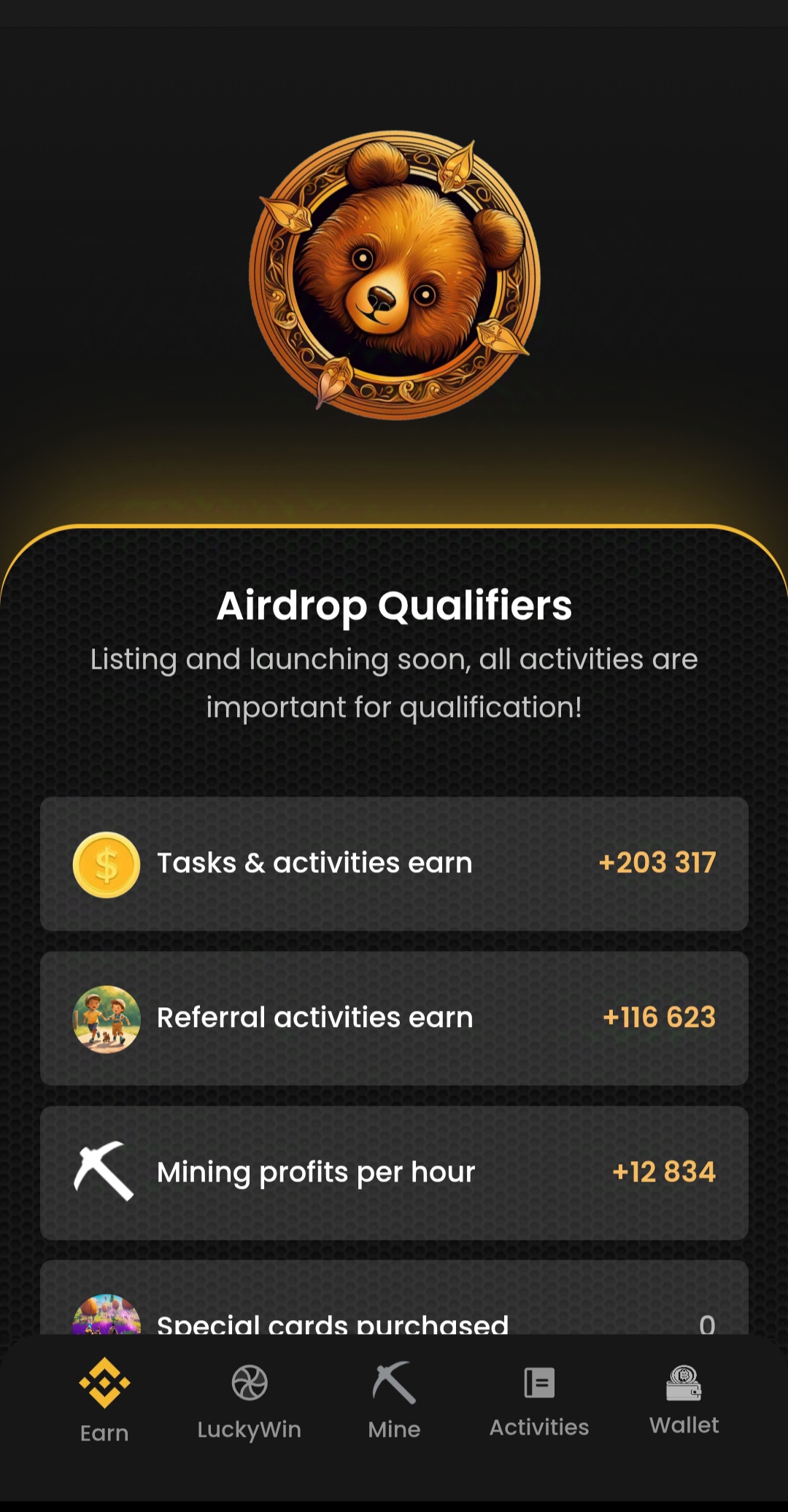Select the Activities tab
Viewport: 788px width, 1512px height.
(539, 1400)
